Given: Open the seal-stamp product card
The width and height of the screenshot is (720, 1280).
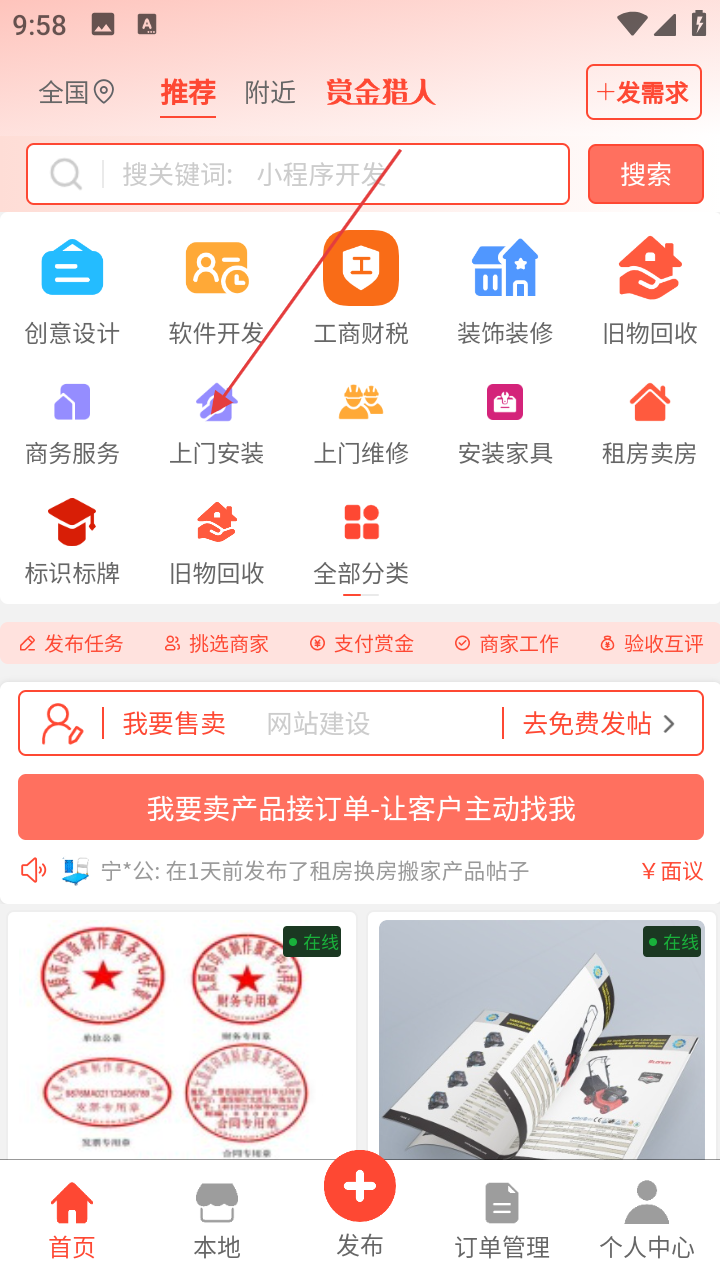Looking at the screenshot, I should (x=182, y=1035).
